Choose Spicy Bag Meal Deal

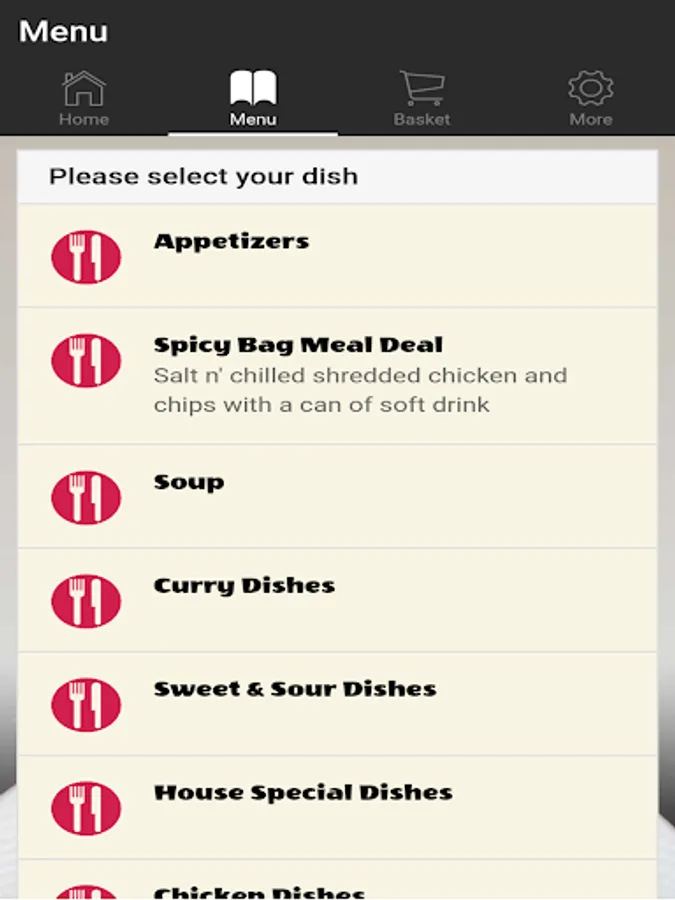pyautogui.click(x=338, y=376)
